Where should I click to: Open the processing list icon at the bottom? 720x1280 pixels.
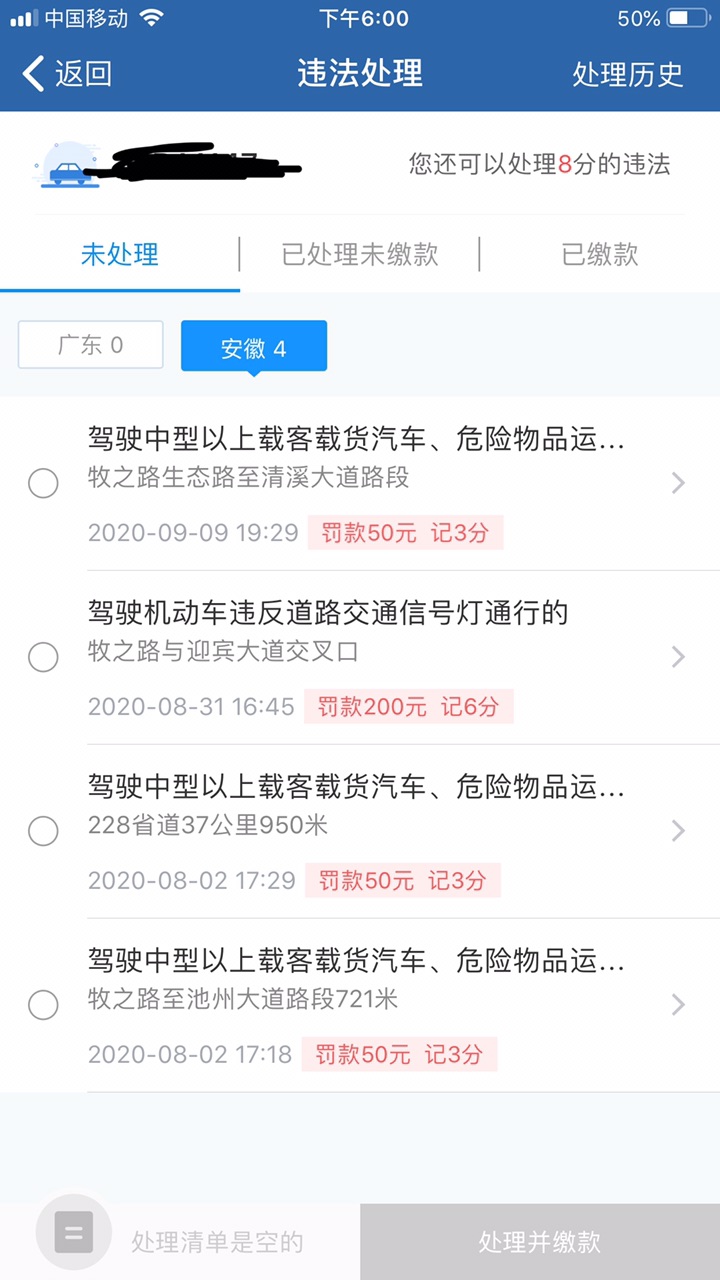[73, 1232]
